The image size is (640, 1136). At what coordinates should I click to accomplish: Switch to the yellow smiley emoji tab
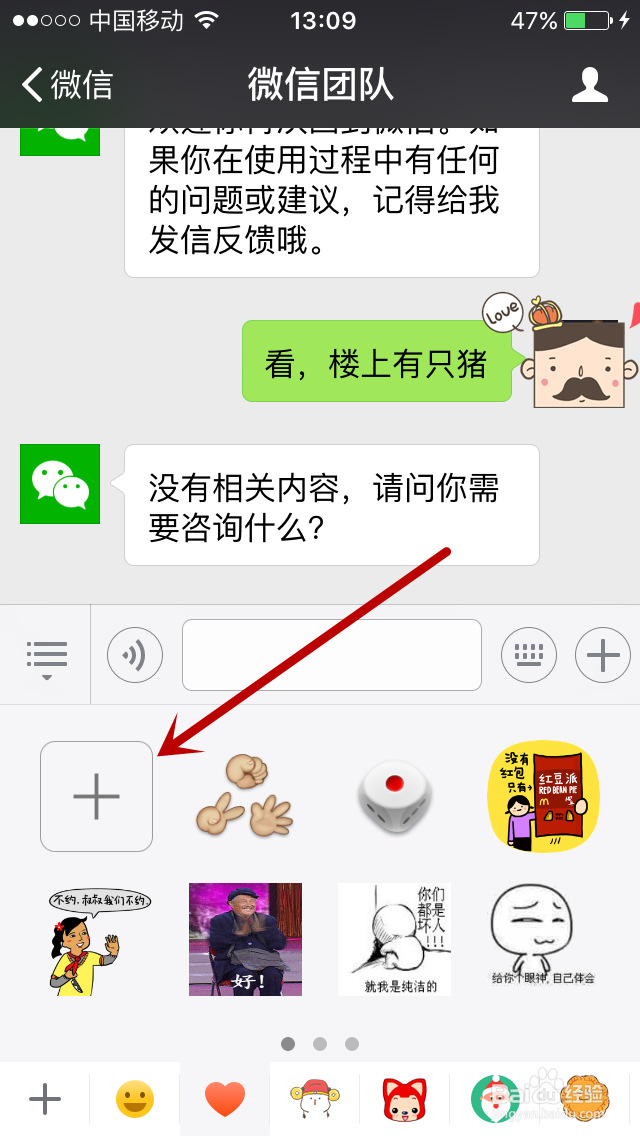[134, 1100]
